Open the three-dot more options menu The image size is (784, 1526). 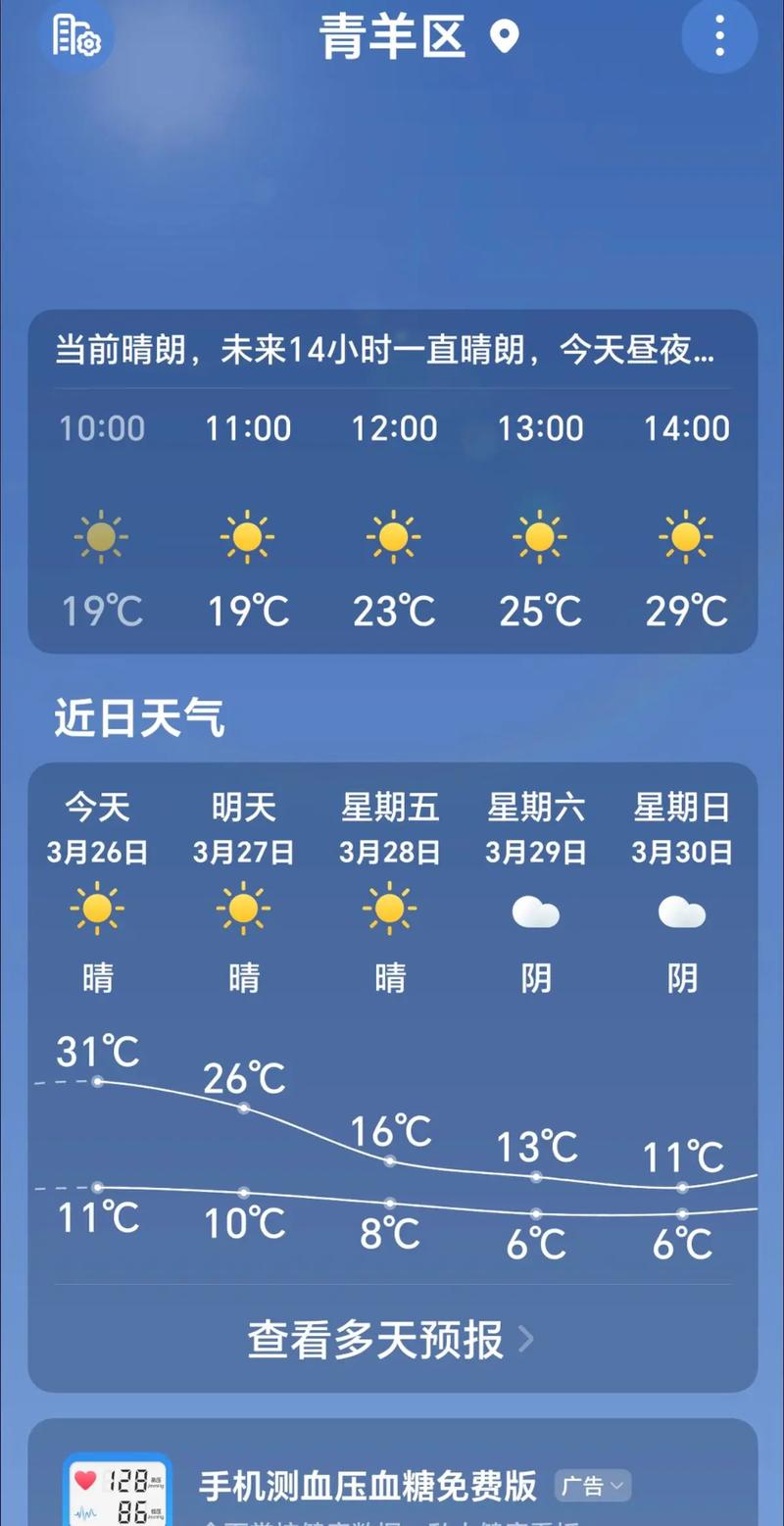[719, 35]
